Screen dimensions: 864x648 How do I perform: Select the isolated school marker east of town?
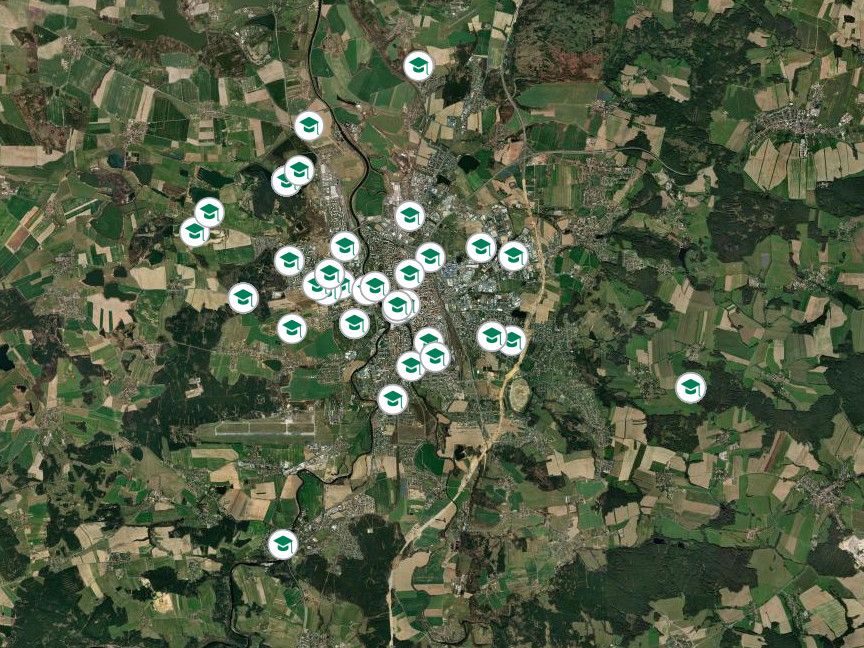(x=690, y=387)
